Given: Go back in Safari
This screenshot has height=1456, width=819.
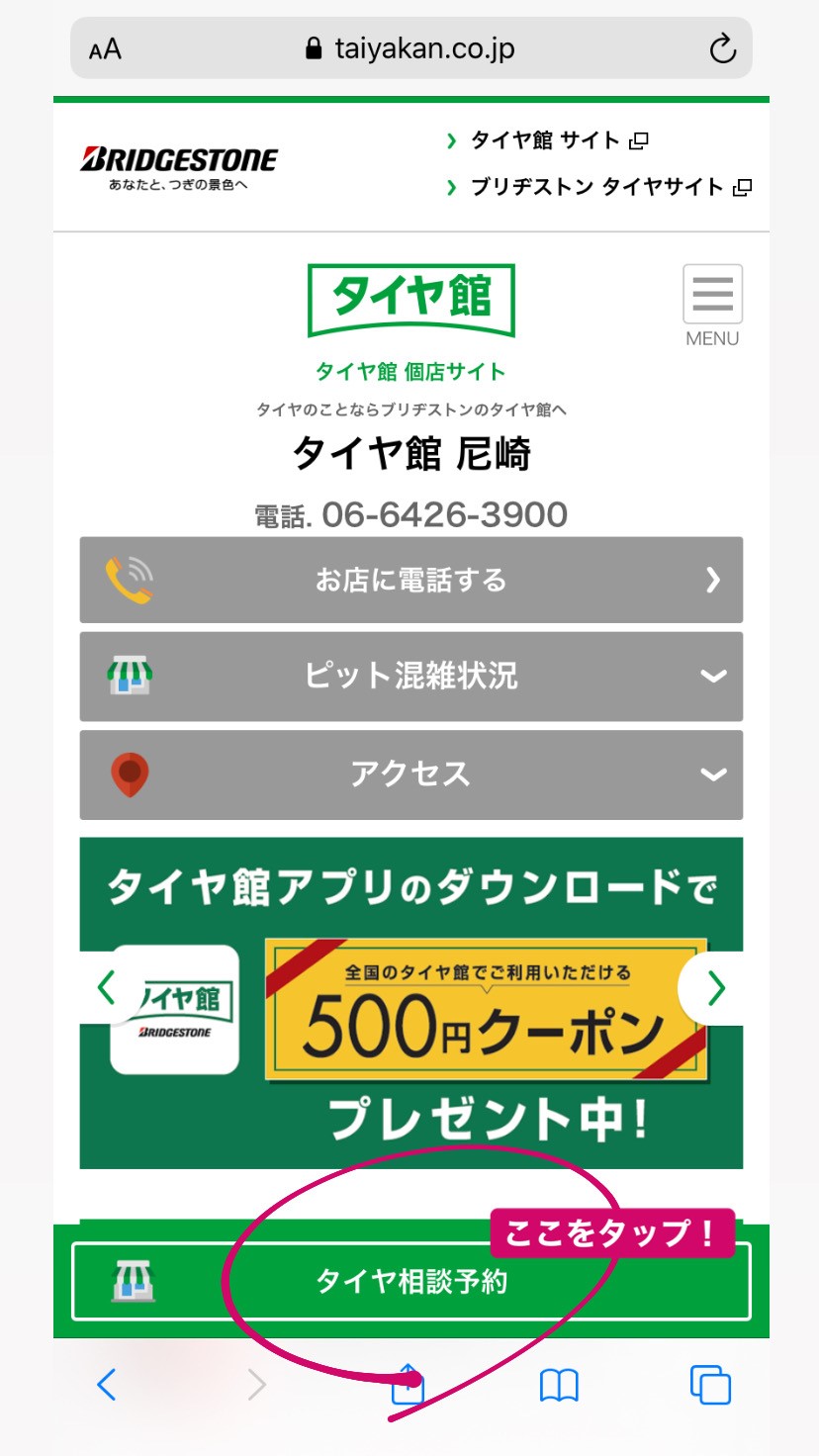Looking at the screenshot, I should coord(107,1385).
